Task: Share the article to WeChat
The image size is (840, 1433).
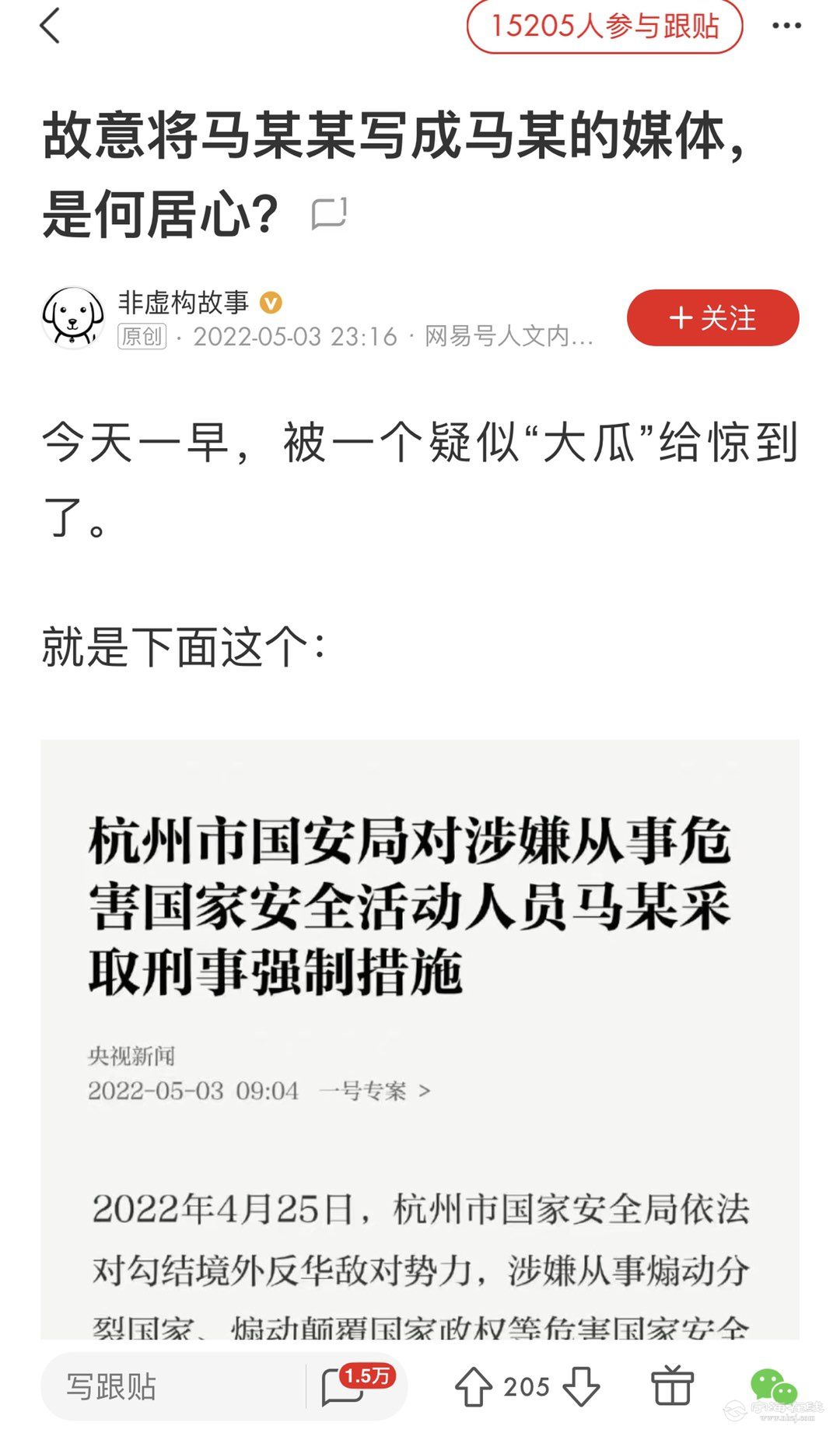Action: click(772, 1386)
